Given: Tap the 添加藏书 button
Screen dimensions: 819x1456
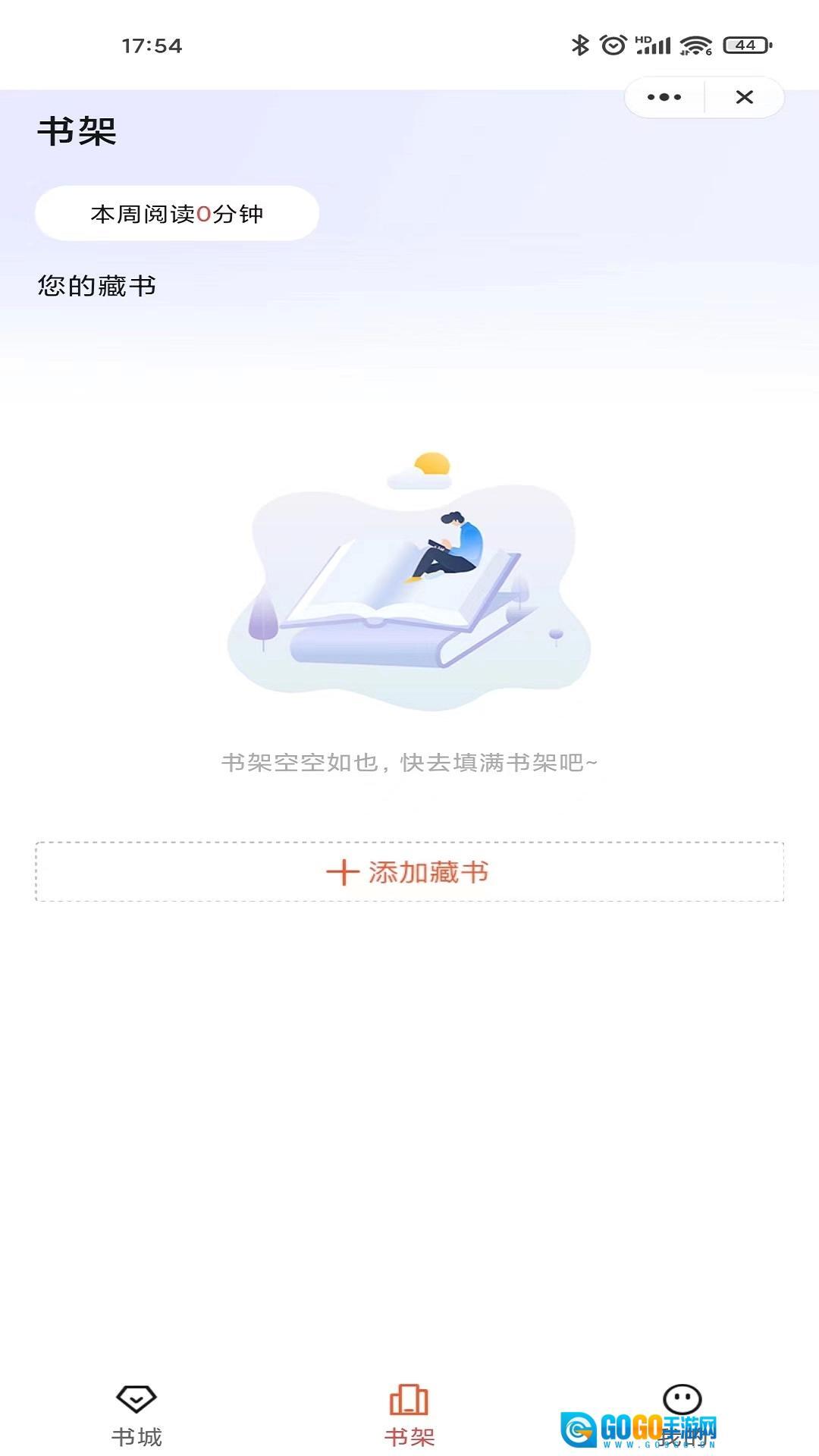Looking at the screenshot, I should point(409,872).
